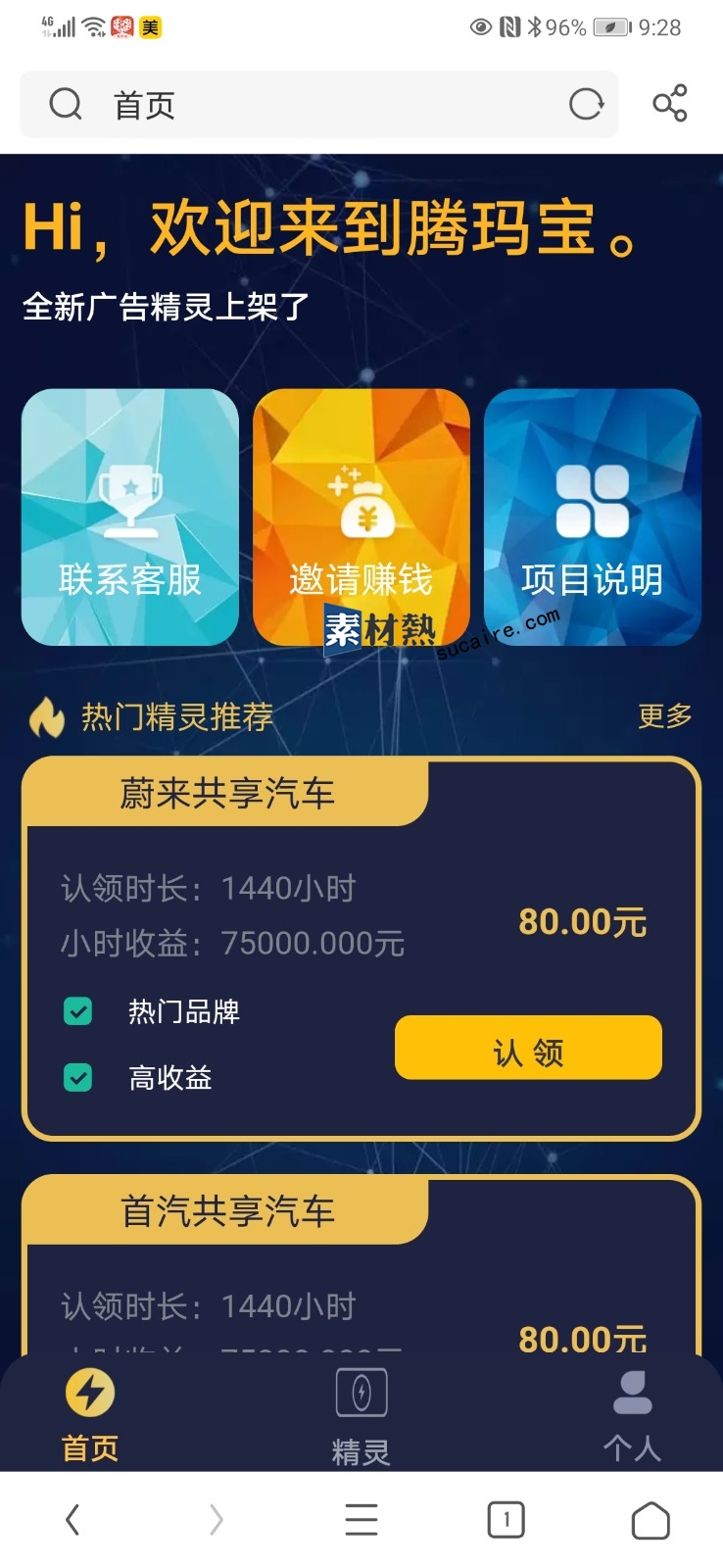The image size is (723, 1568).
Task: Switch to the 个人 tab
Action: (x=632, y=1414)
